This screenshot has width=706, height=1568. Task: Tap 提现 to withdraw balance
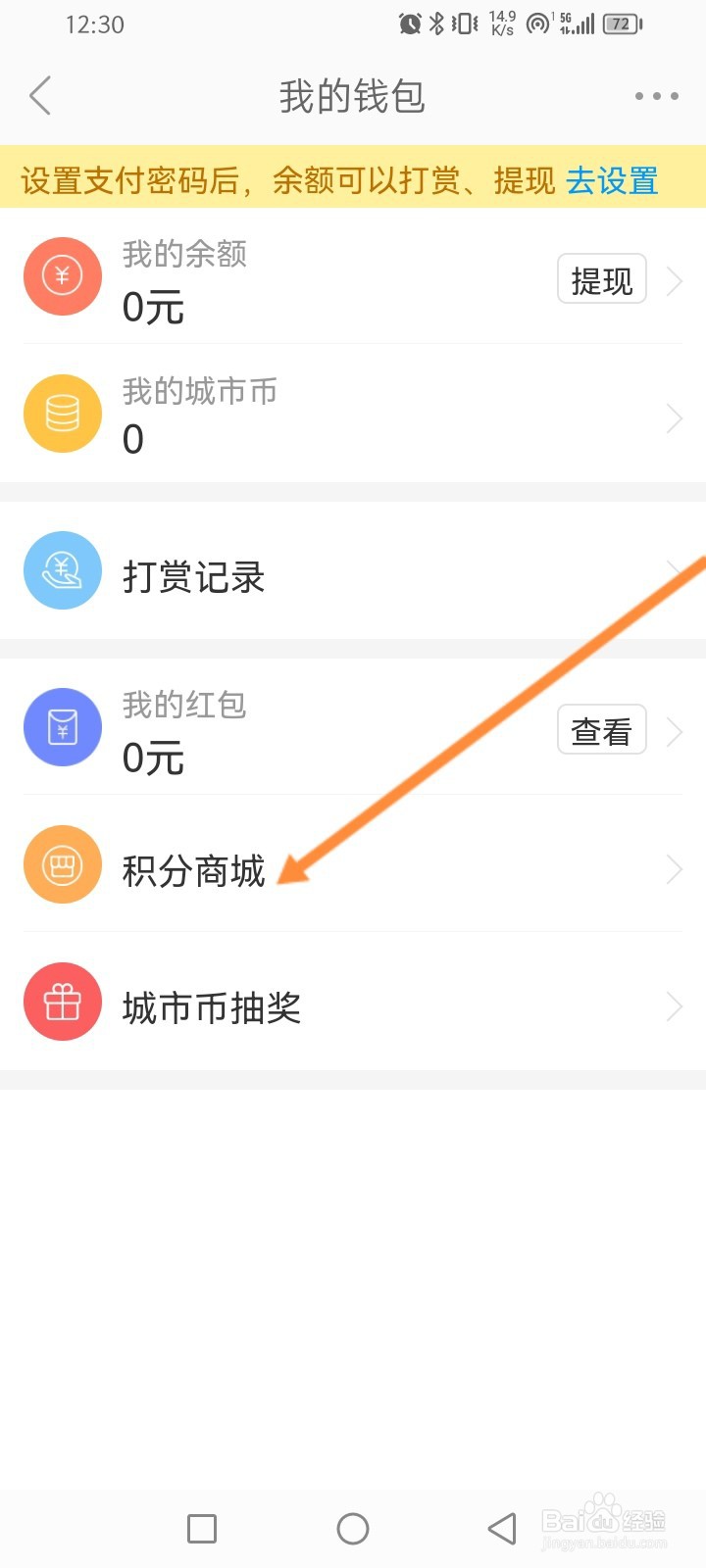[601, 278]
